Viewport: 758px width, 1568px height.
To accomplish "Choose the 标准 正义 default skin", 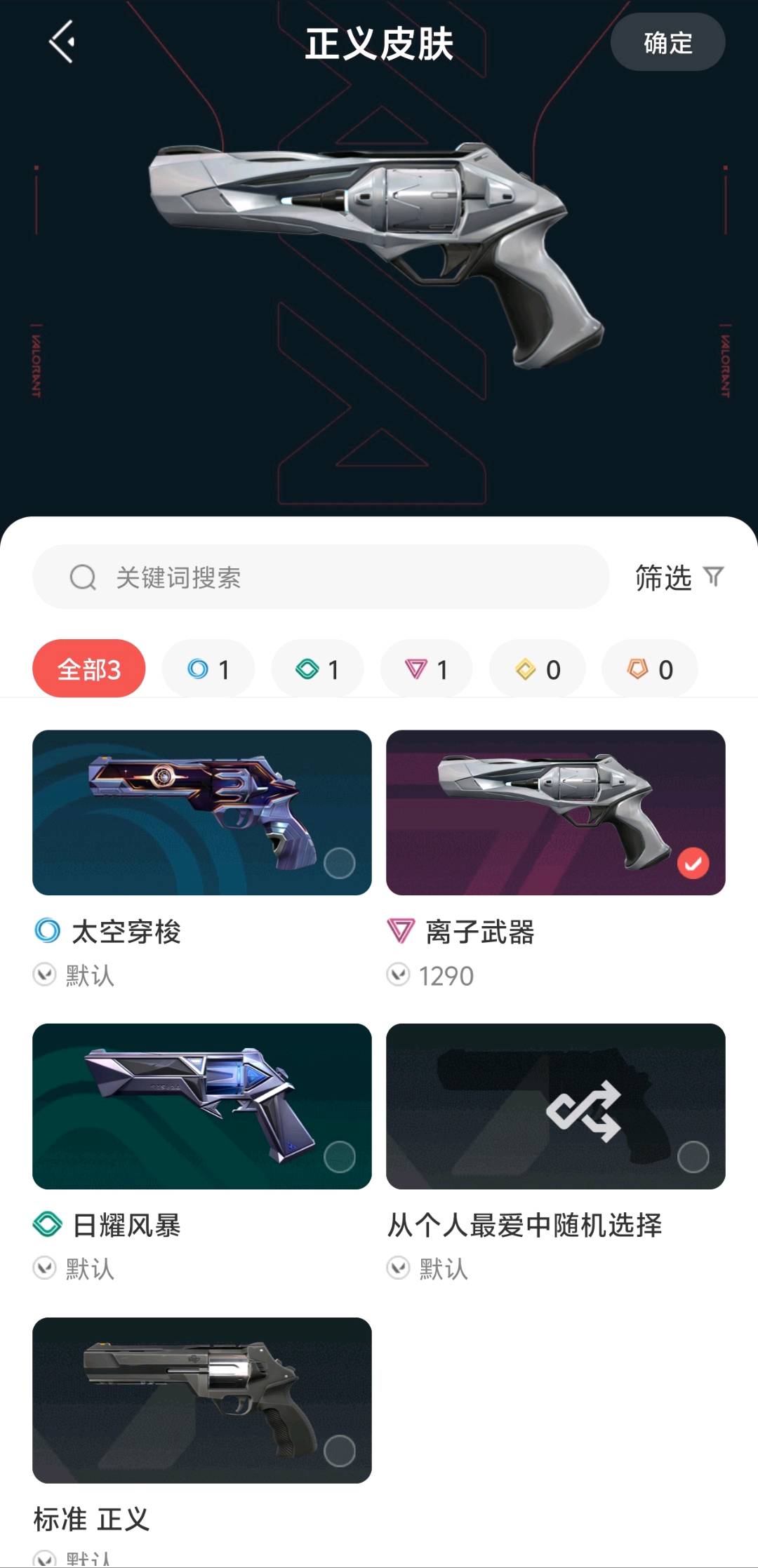I will click(x=202, y=1400).
